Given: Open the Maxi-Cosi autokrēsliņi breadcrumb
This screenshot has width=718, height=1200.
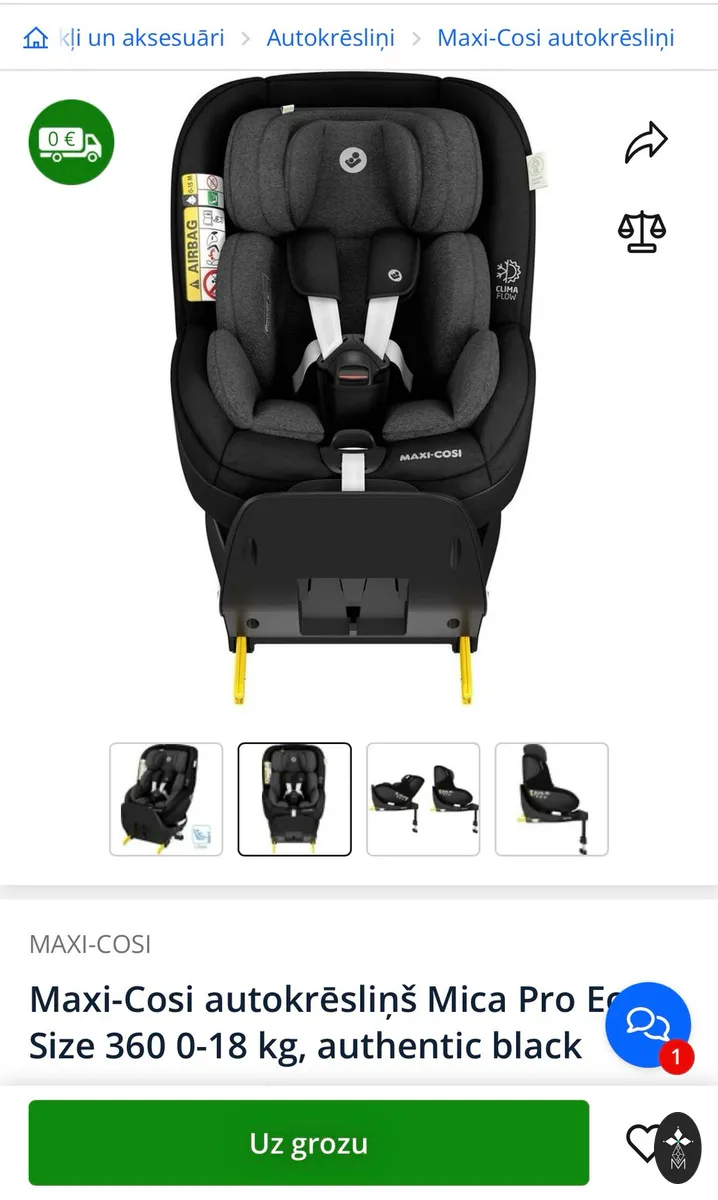Looking at the screenshot, I should (556, 38).
